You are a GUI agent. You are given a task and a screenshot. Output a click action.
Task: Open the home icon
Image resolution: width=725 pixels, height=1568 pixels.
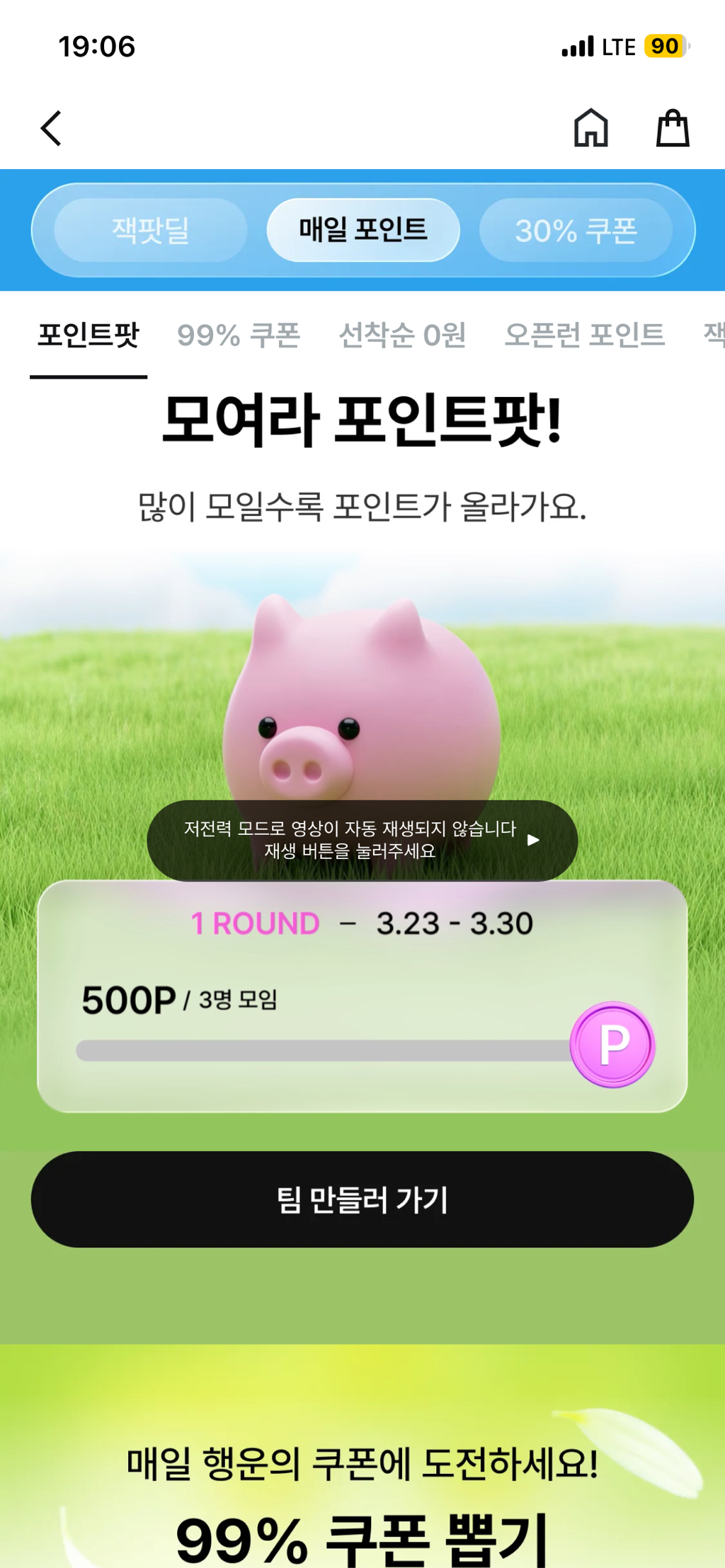pyautogui.click(x=590, y=128)
